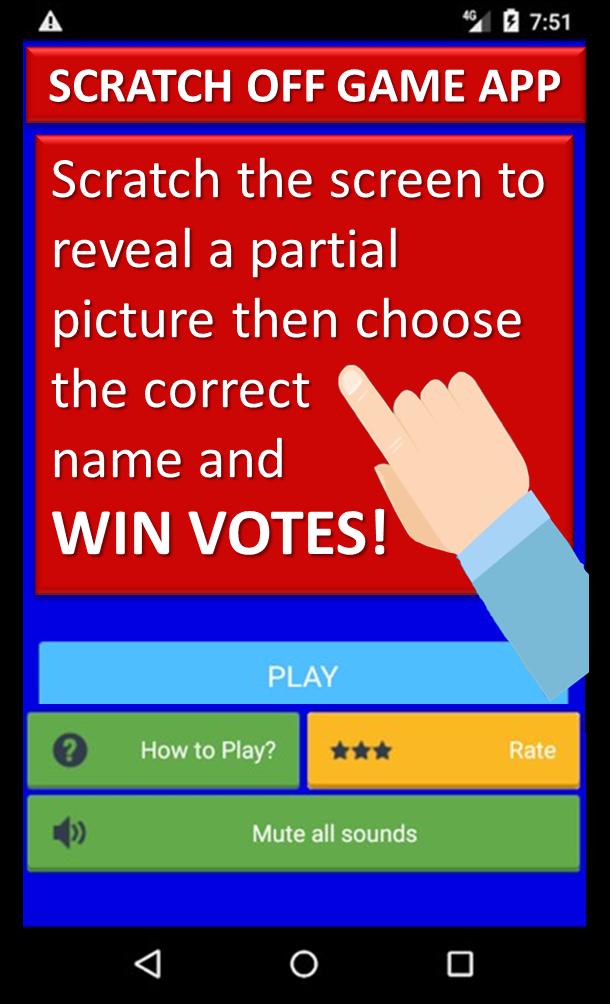610x1004 pixels.
Task: Mute all sounds
Action: pos(303,833)
